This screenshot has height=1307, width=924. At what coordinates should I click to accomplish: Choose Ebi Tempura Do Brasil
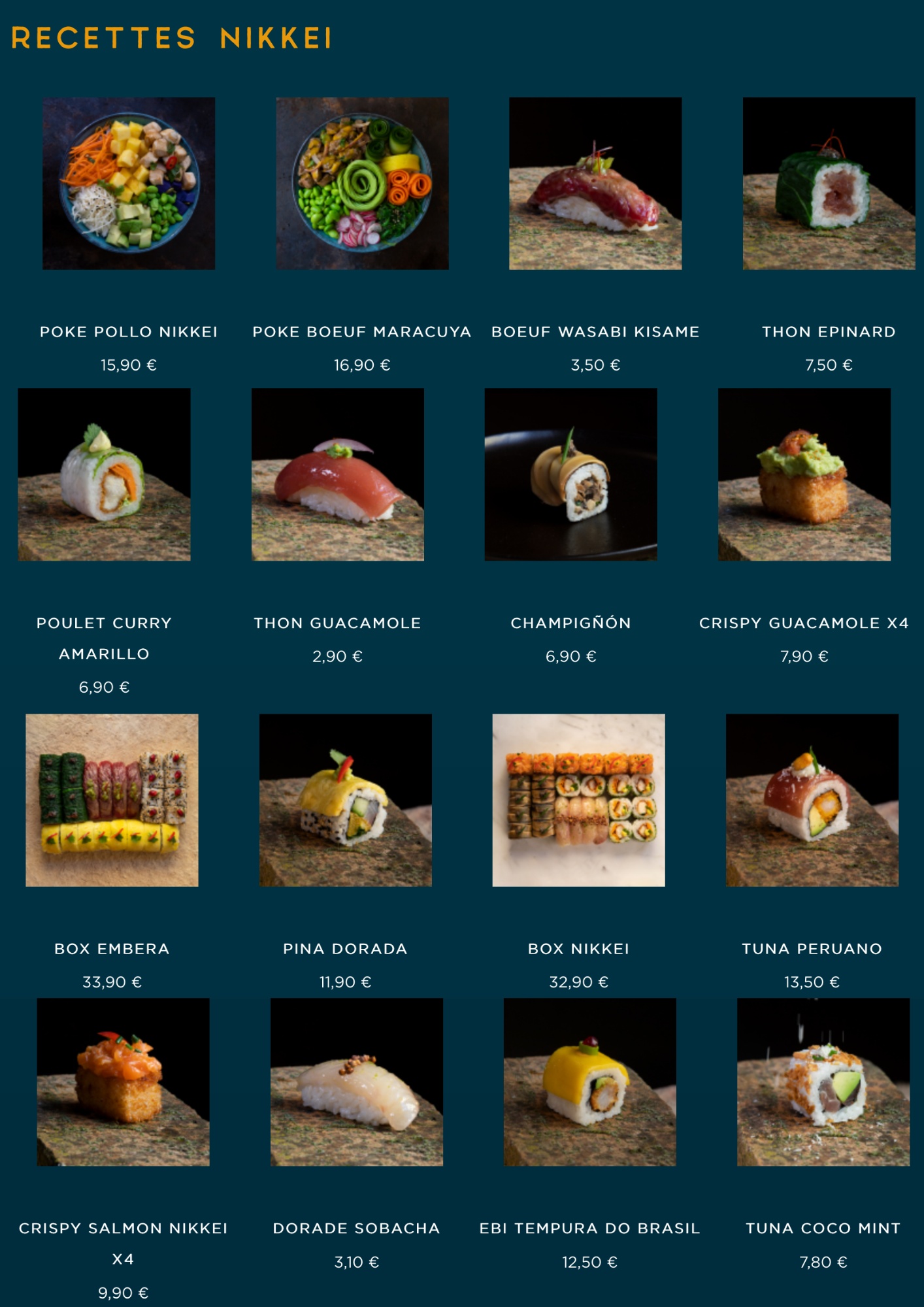click(x=589, y=1082)
